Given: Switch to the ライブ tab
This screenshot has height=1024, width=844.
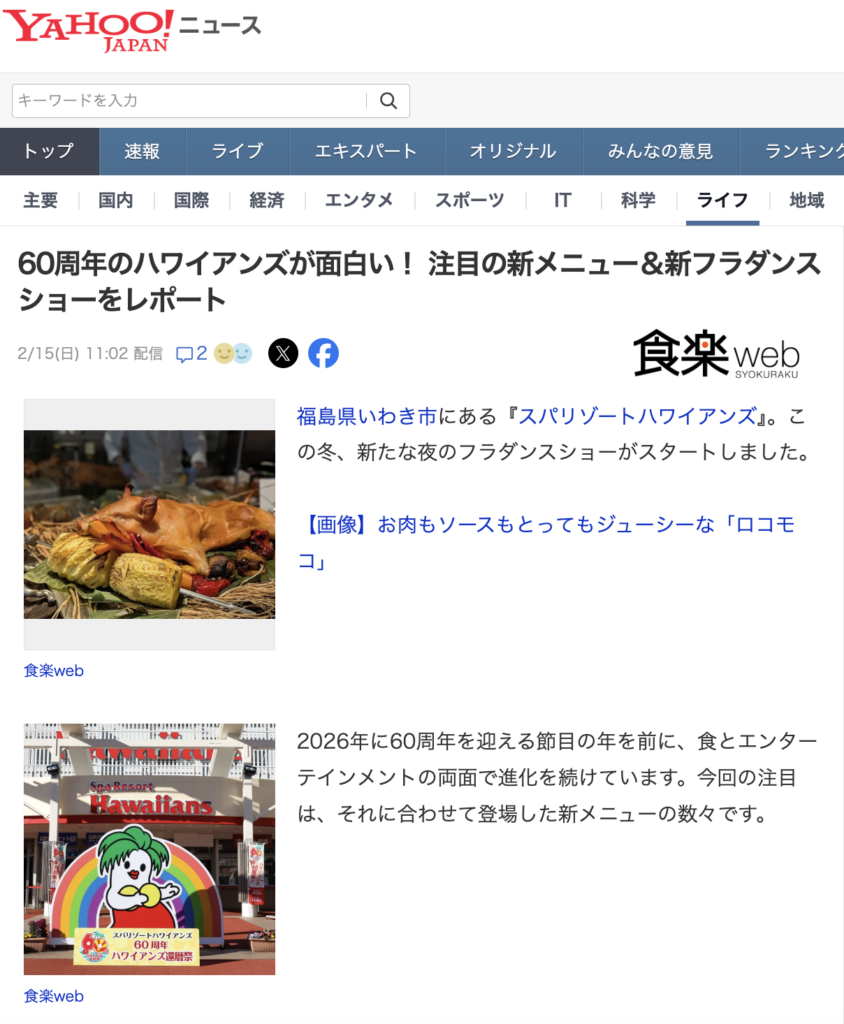Looking at the screenshot, I should coord(237,152).
